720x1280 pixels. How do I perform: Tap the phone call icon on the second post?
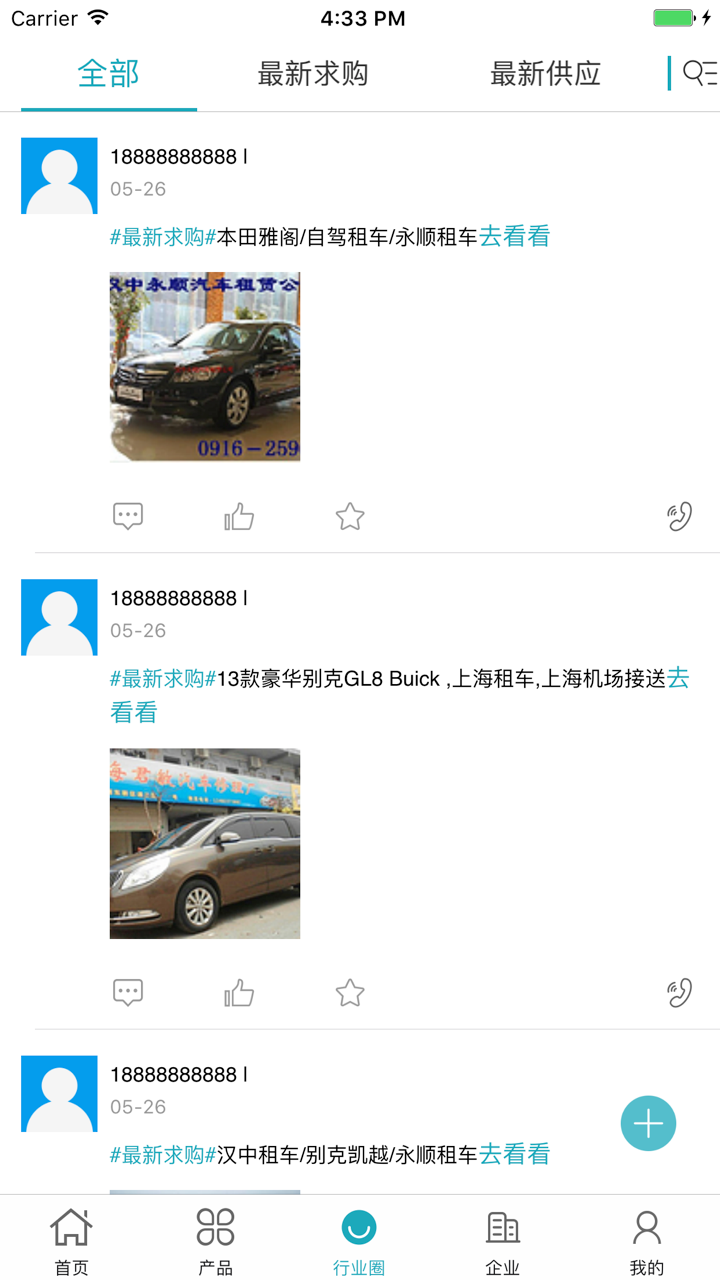679,992
